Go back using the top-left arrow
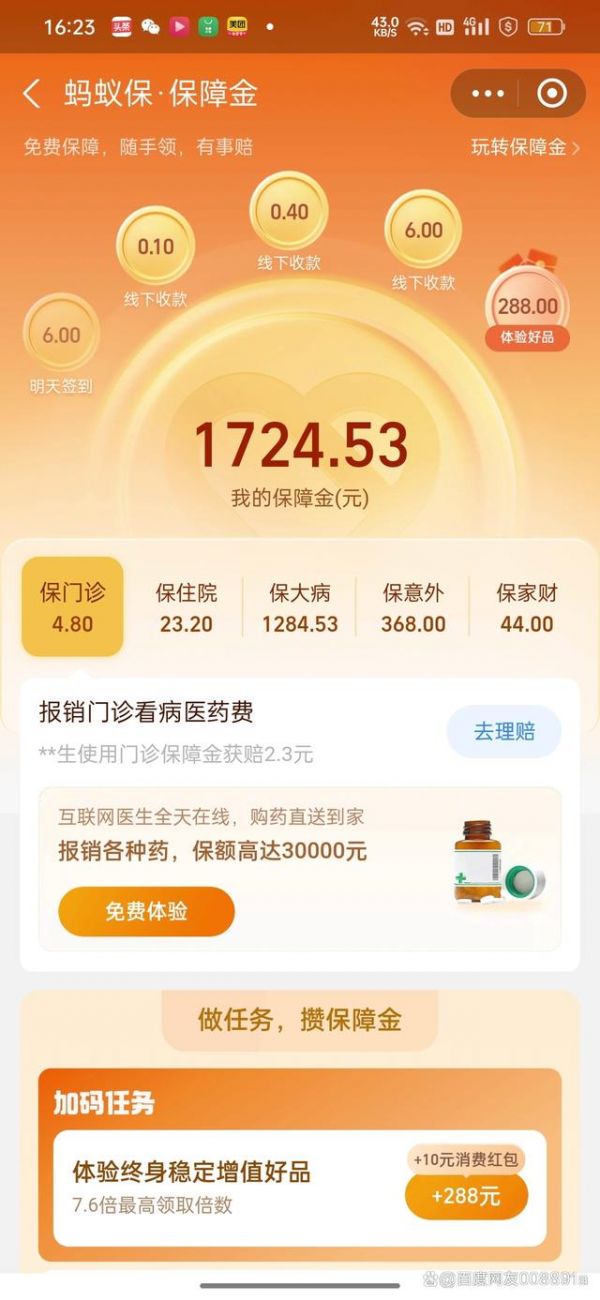 pyautogui.click(x=32, y=95)
